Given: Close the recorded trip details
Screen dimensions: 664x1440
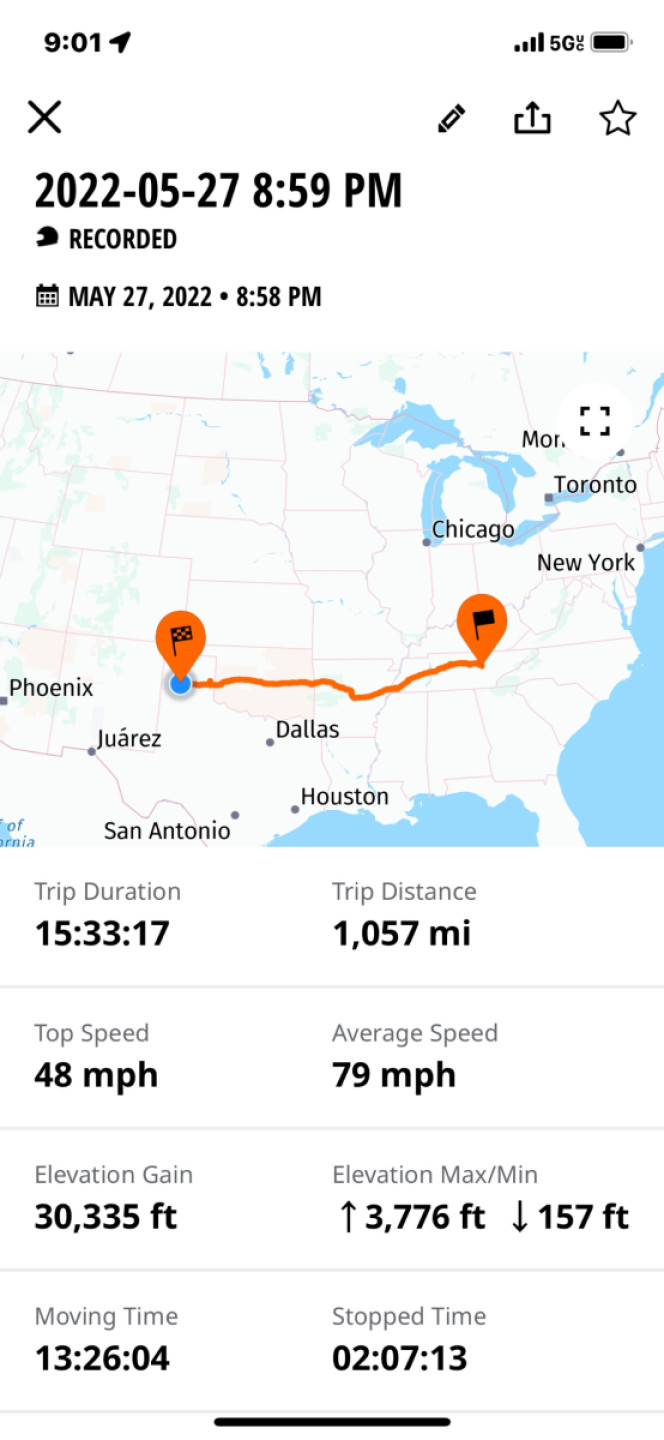Looking at the screenshot, I should point(44,117).
